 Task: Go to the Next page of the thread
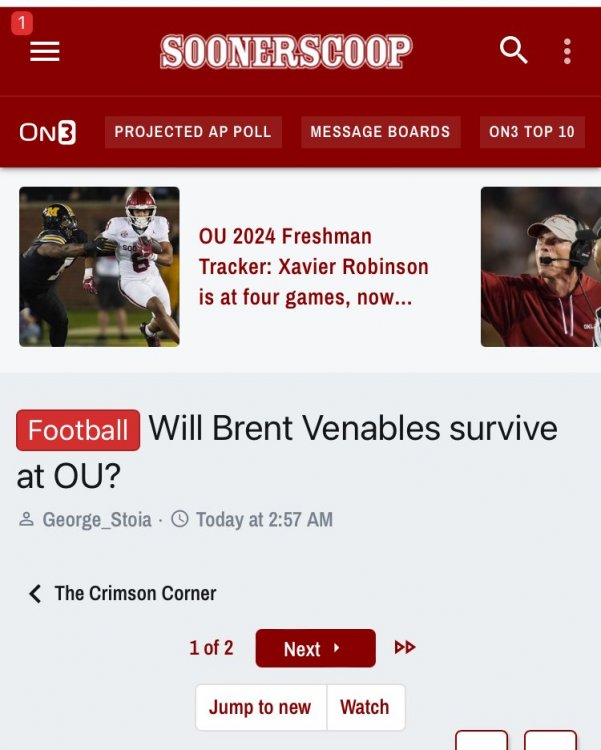pyautogui.click(x=315, y=648)
